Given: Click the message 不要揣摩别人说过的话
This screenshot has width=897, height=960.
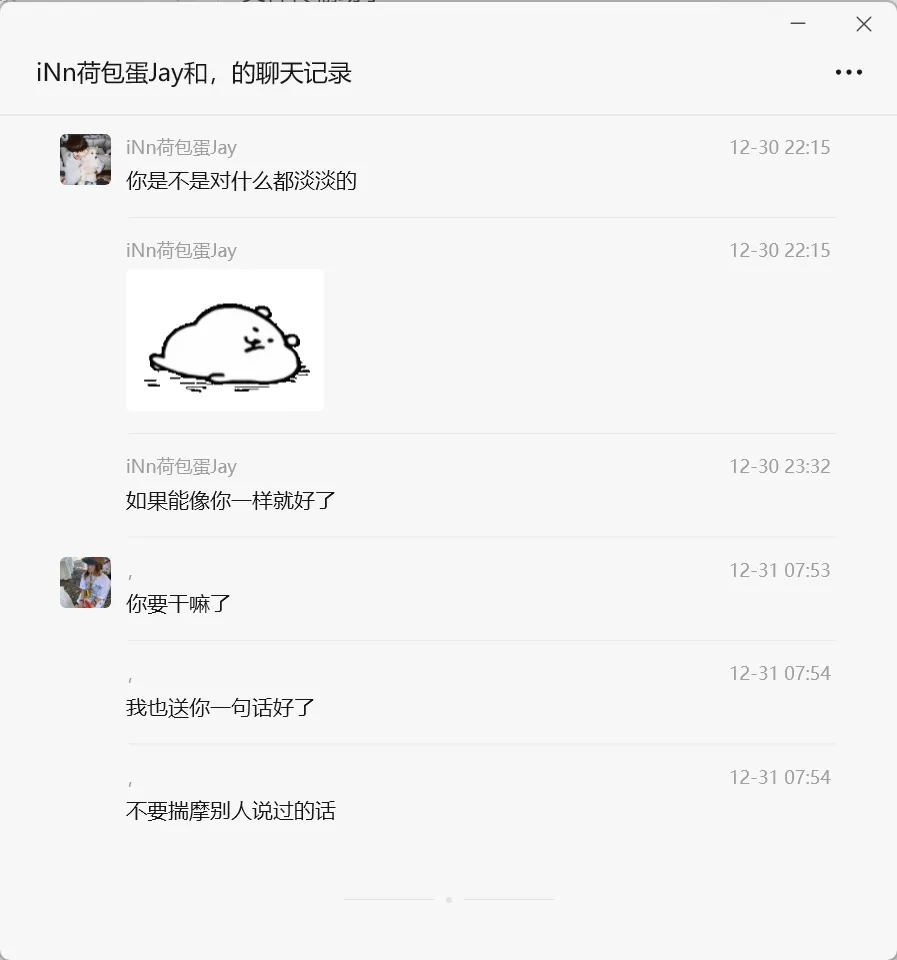Looking at the screenshot, I should coord(230,812).
